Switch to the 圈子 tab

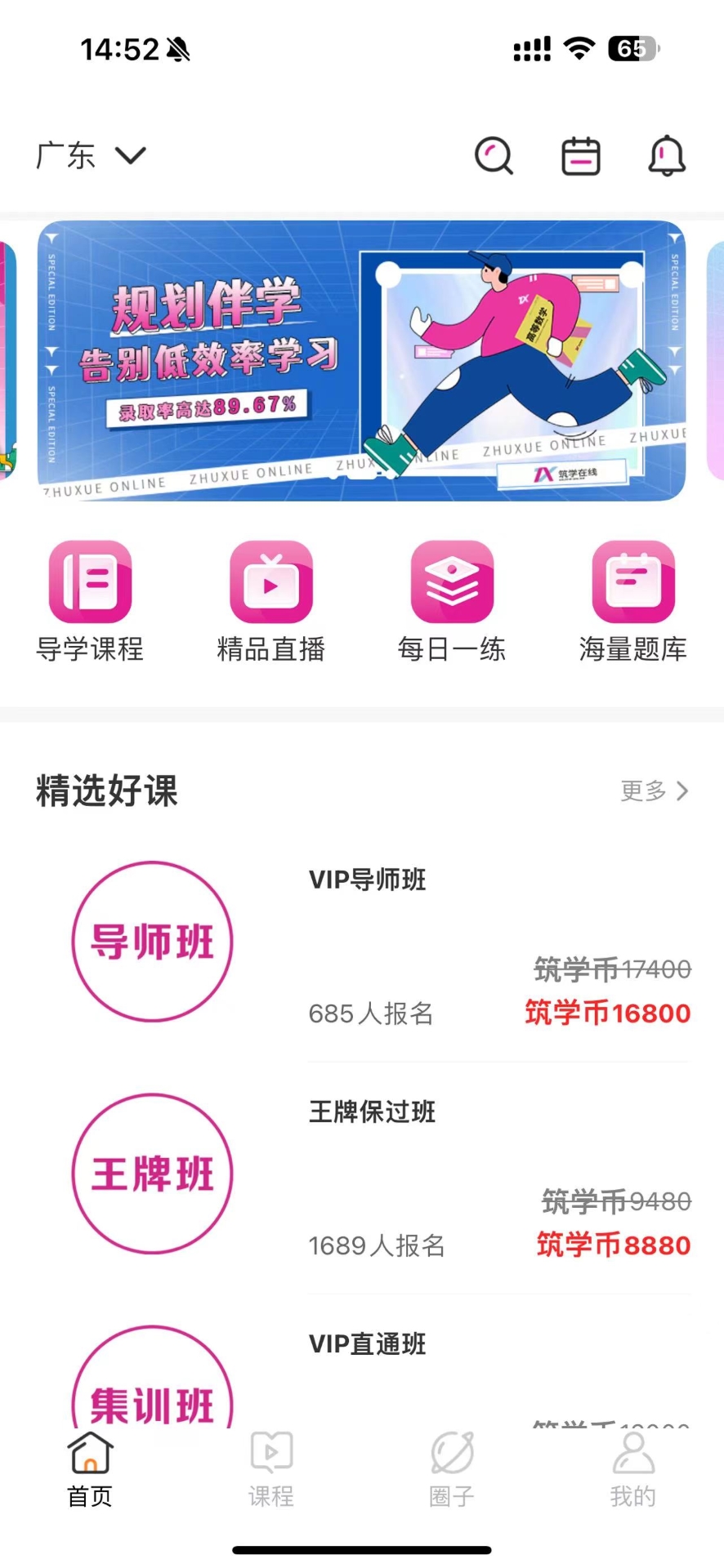[452, 1469]
